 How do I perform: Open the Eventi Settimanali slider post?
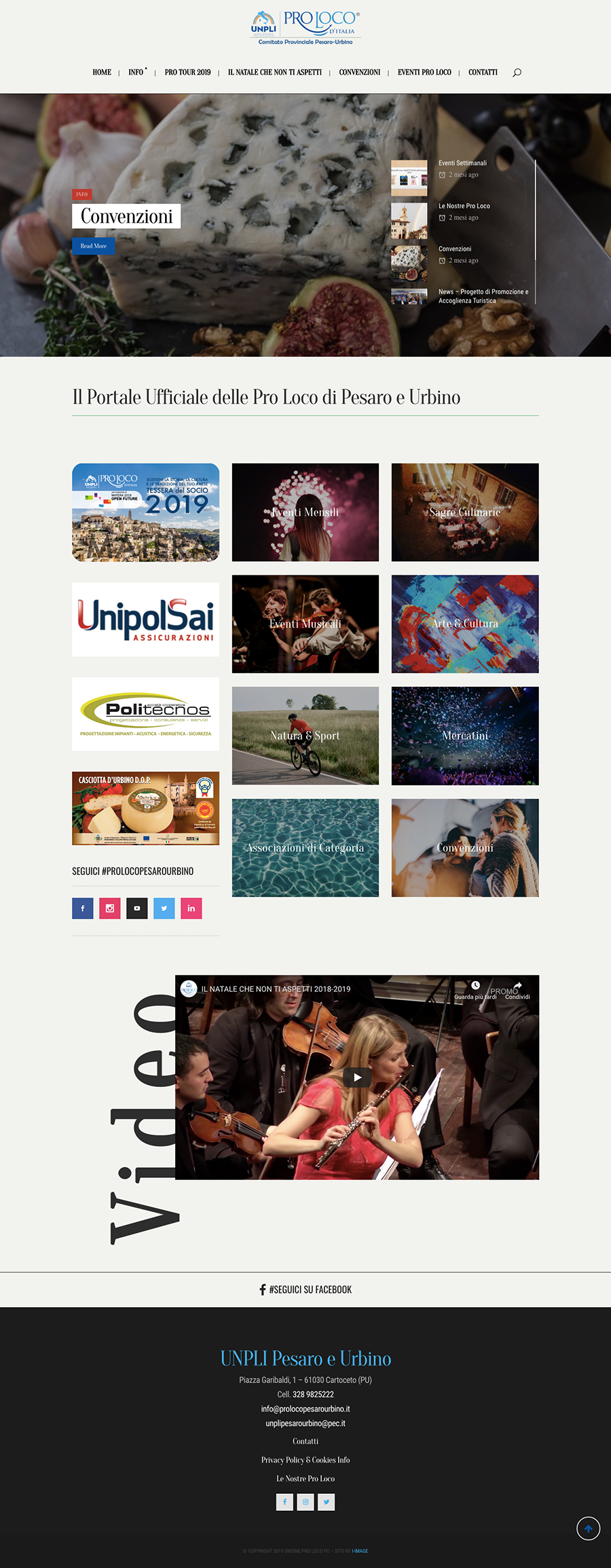[x=462, y=163]
